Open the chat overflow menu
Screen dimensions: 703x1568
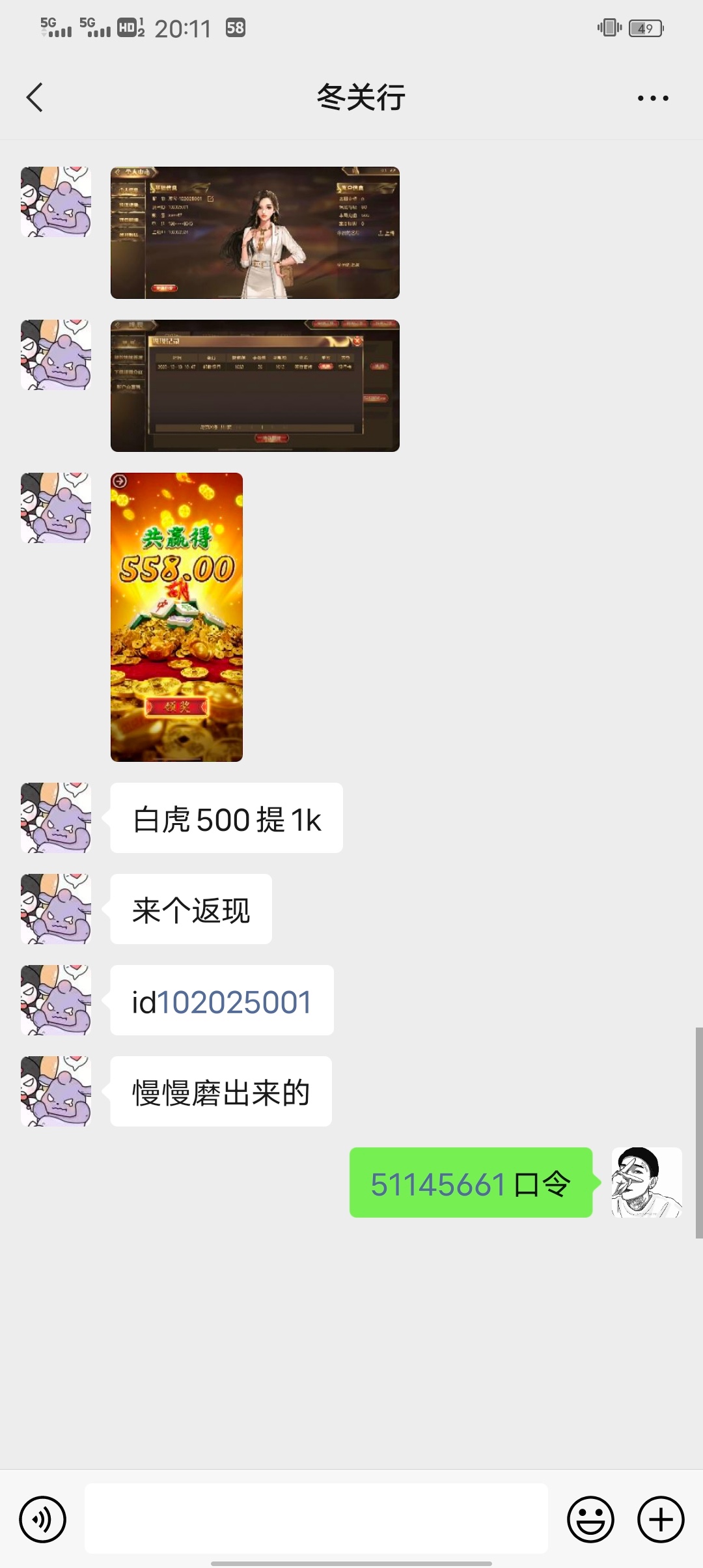point(652,98)
